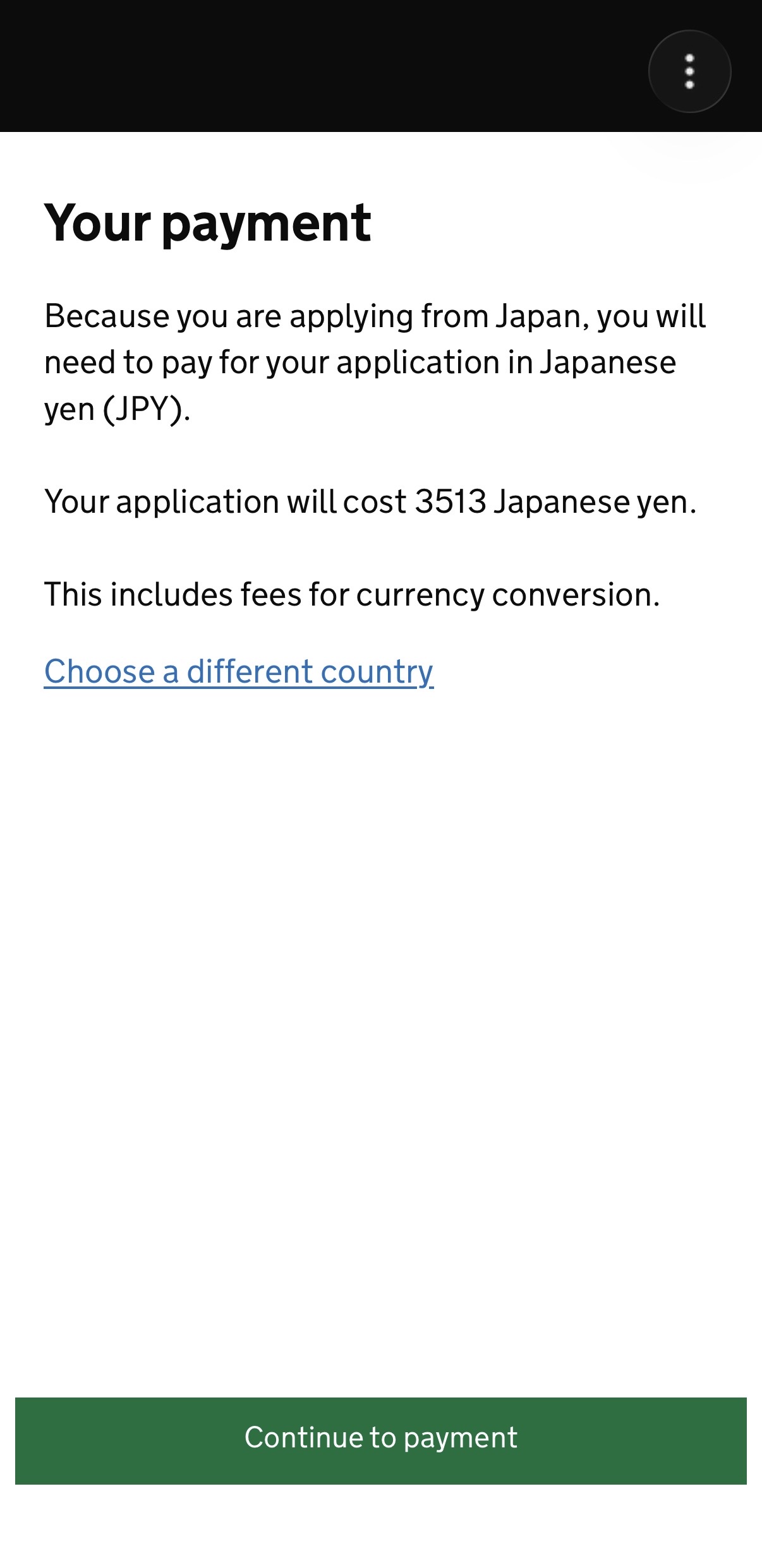This screenshot has height=1568, width=762.
Task: Open the three-dot overflow menu
Action: (x=689, y=71)
